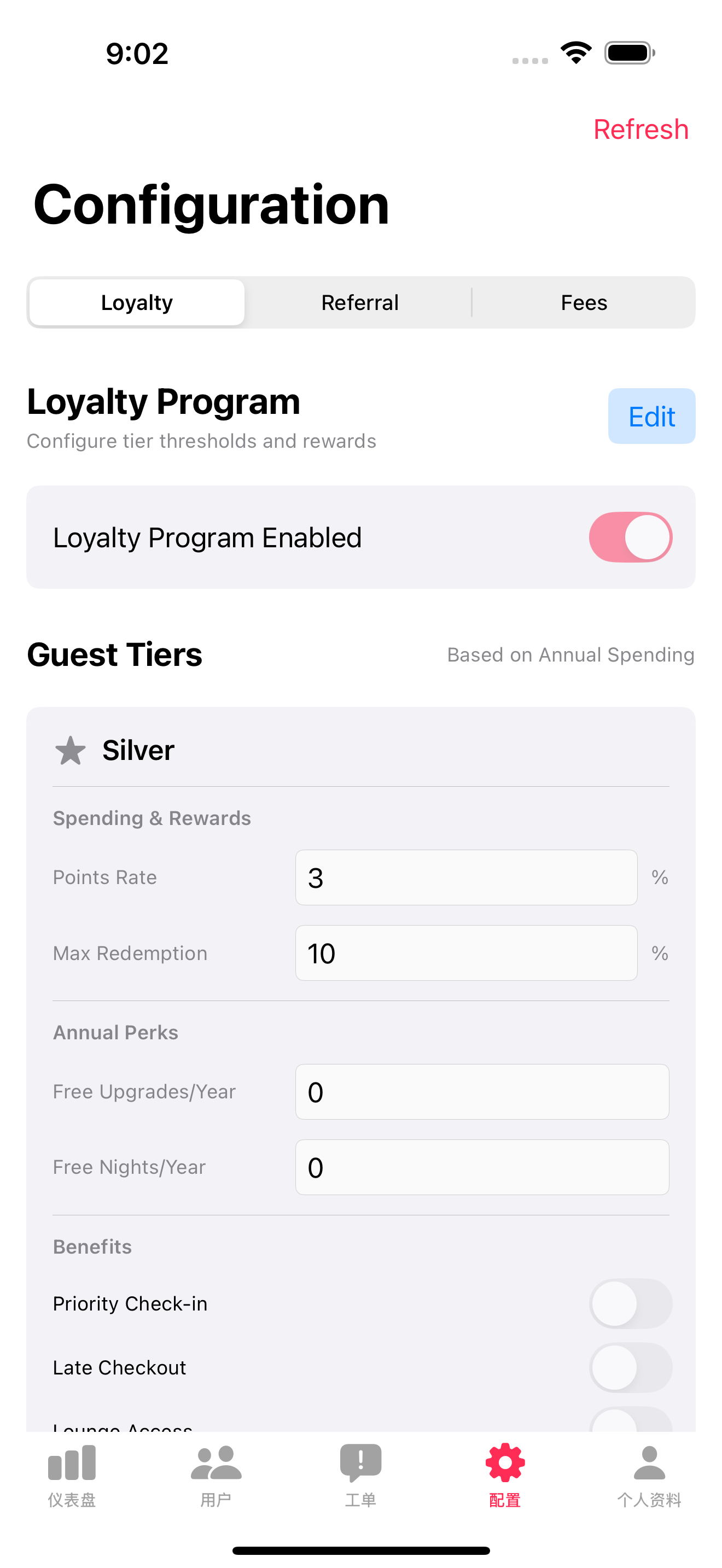Viewport: 722px width, 1568px height.
Task: Tap the Refresh button
Action: (641, 130)
